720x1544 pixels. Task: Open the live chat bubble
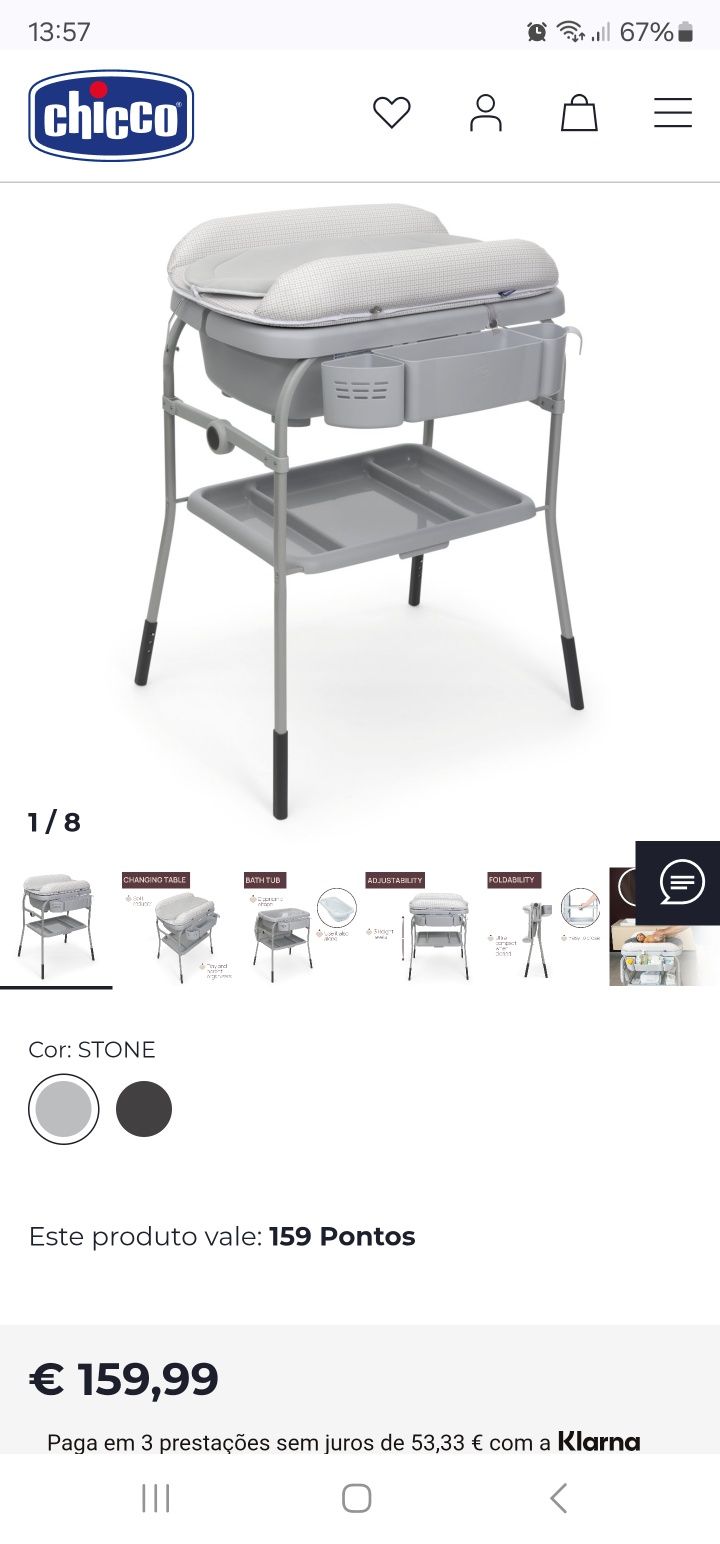pyautogui.click(x=682, y=883)
